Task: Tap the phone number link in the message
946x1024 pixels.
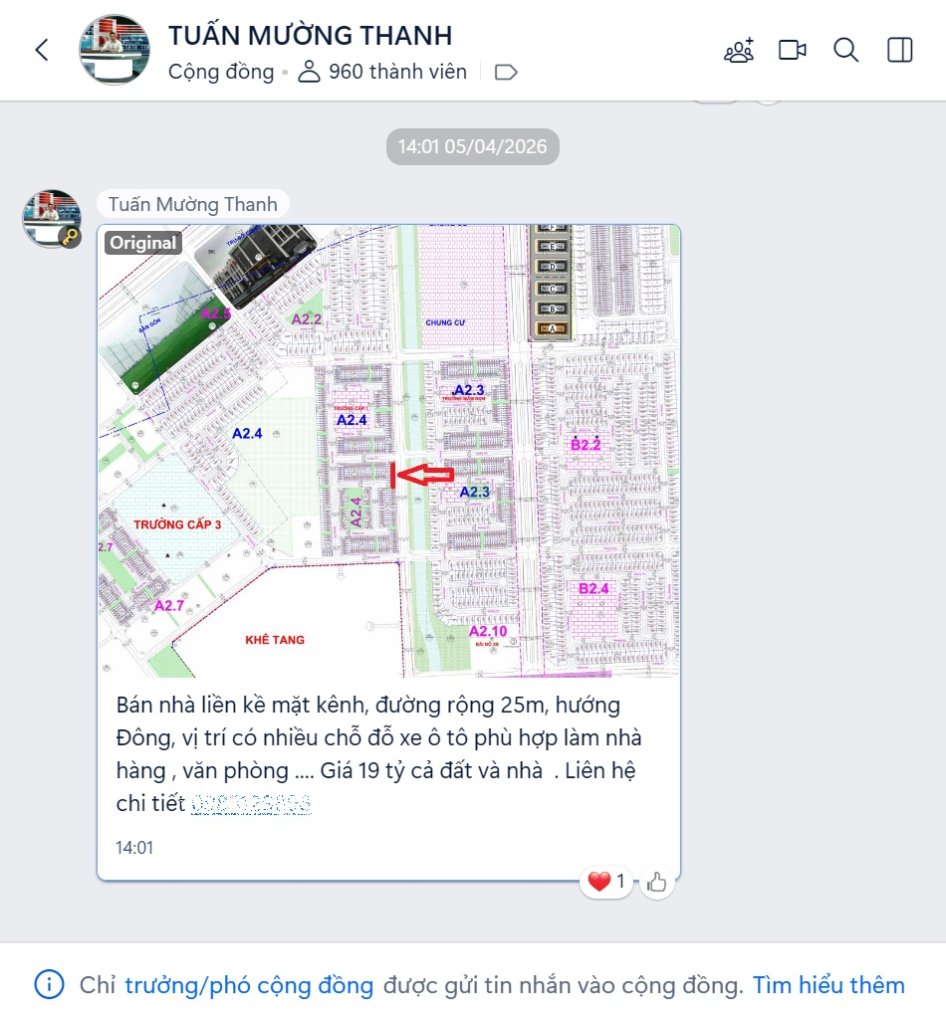Action: click(252, 804)
